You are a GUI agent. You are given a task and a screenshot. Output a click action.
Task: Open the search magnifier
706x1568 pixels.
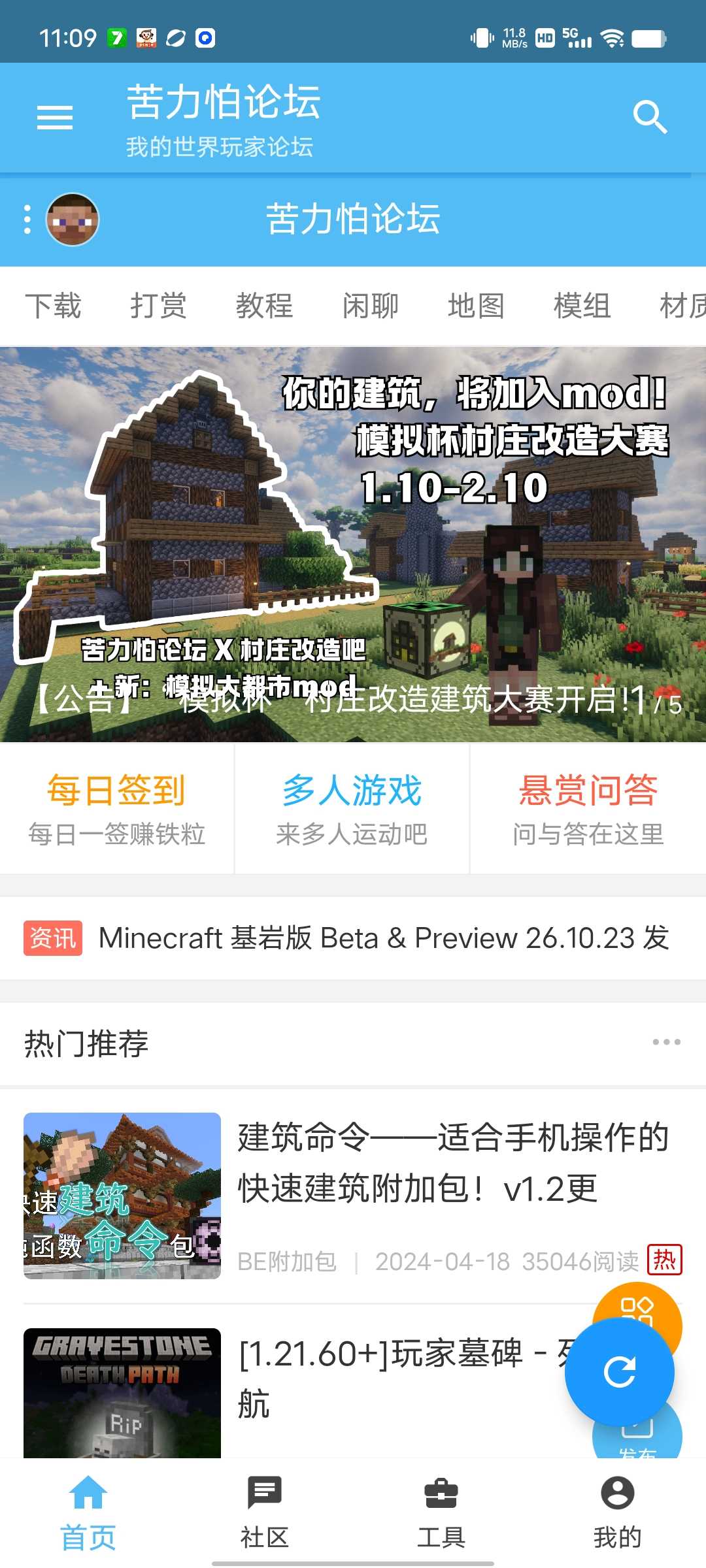point(650,118)
